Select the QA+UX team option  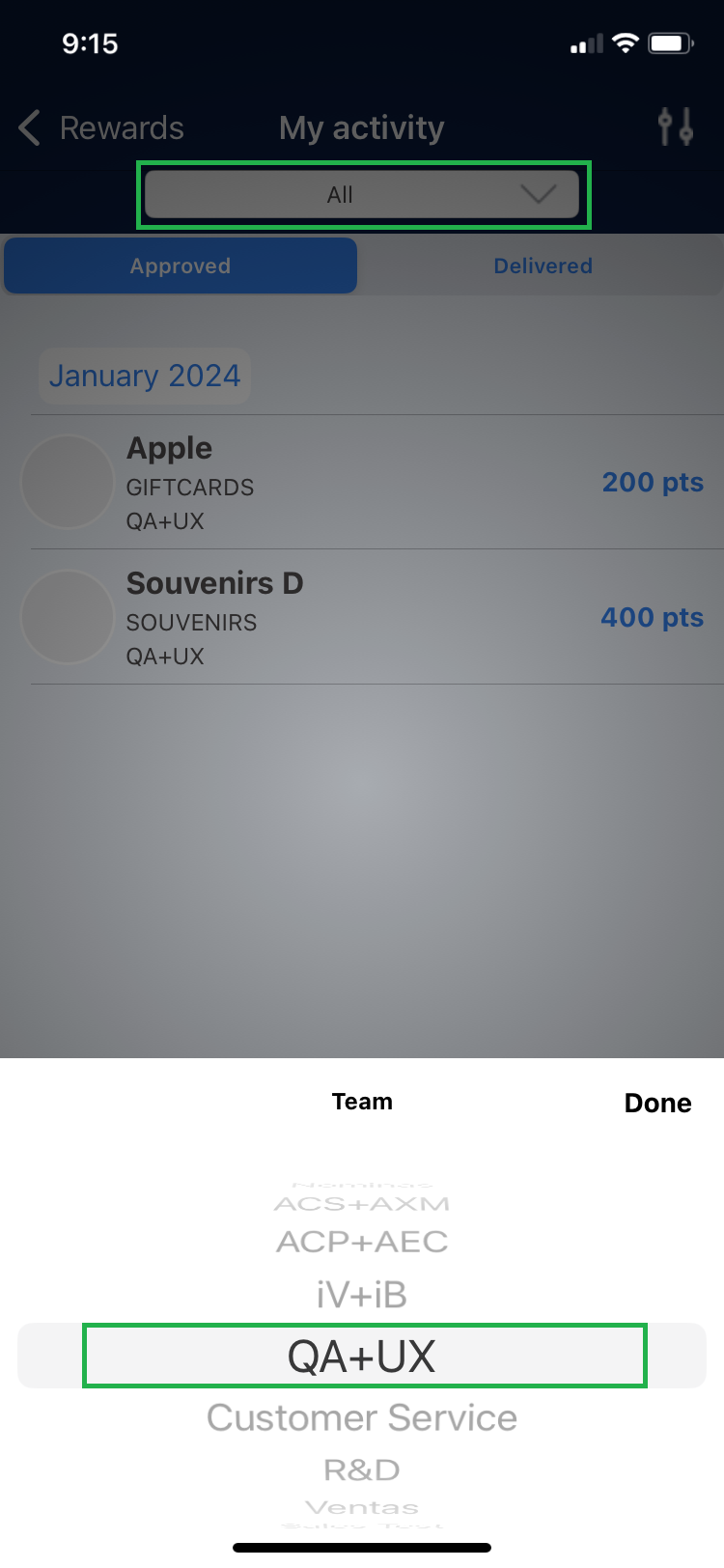(362, 1356)
